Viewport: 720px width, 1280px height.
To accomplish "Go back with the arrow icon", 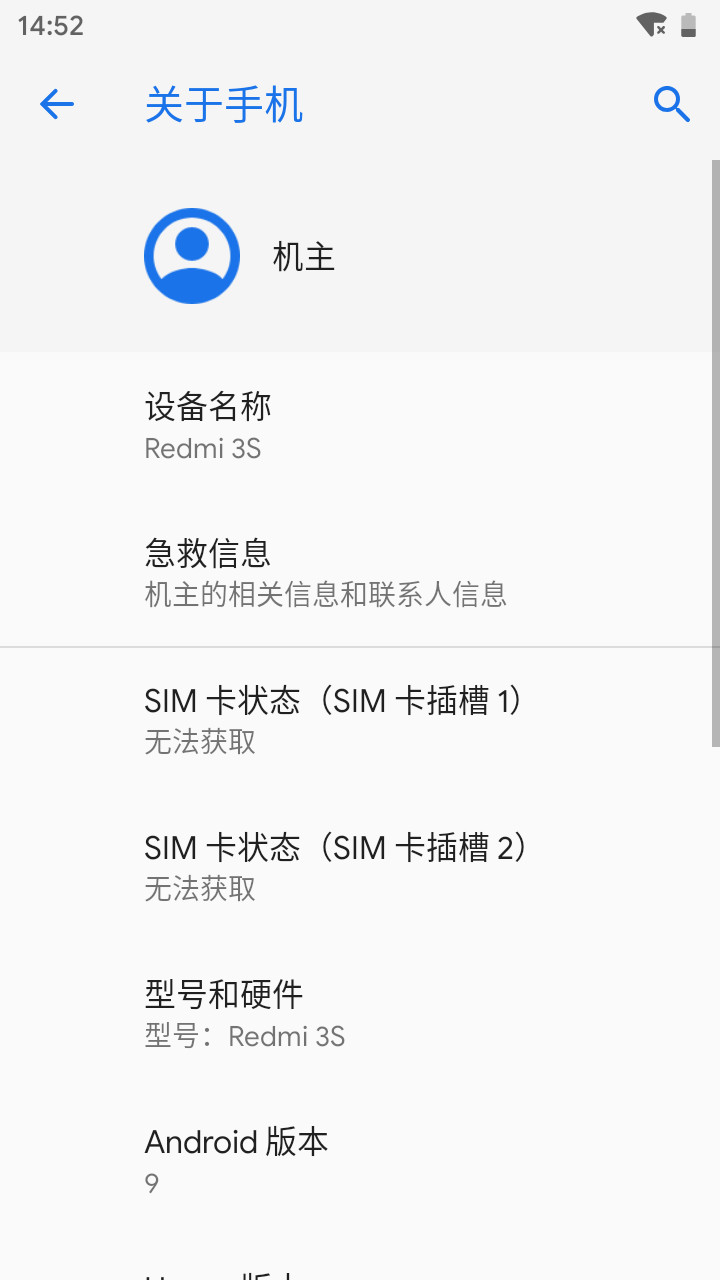I will click(57, 104).
